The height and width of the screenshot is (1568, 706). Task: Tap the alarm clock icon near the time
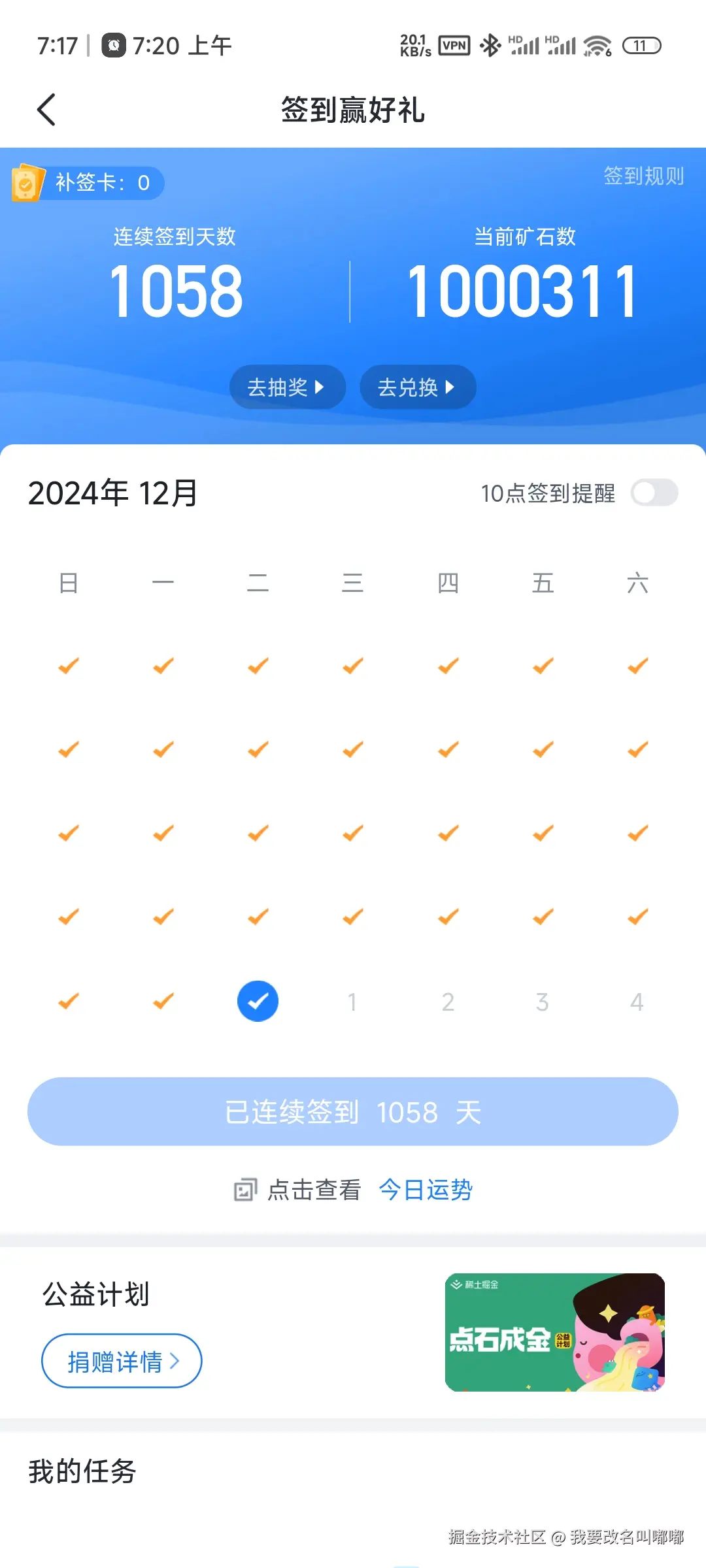click(x=112, y=44)
